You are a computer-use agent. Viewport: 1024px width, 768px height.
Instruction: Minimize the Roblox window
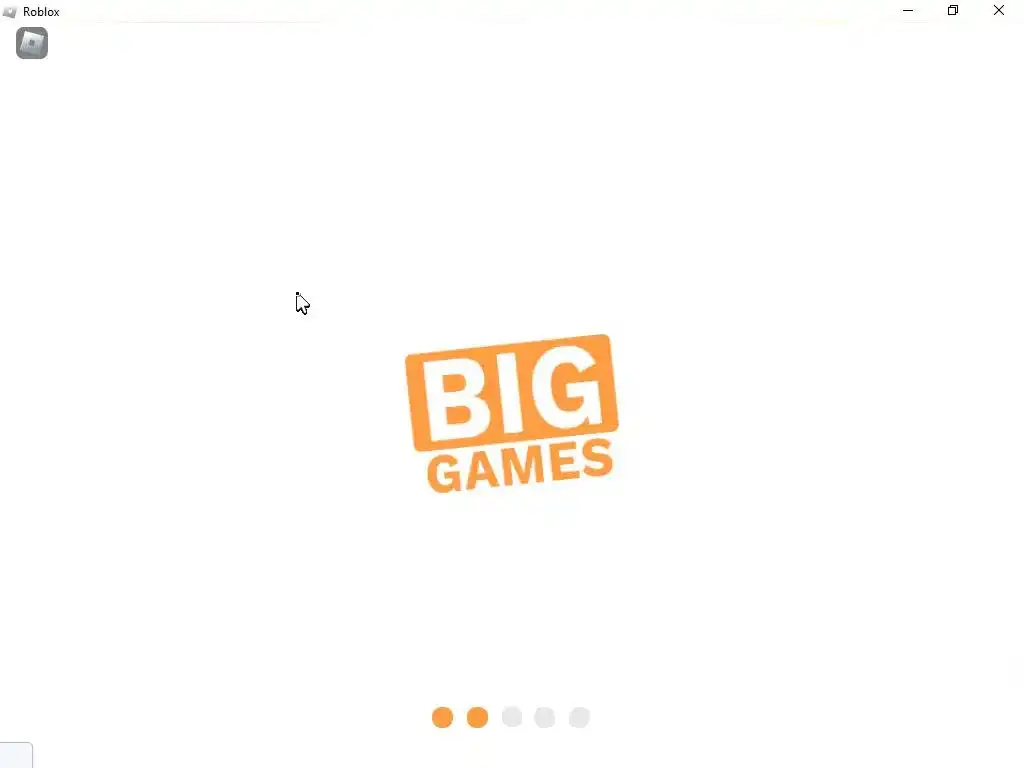(908, 11)
